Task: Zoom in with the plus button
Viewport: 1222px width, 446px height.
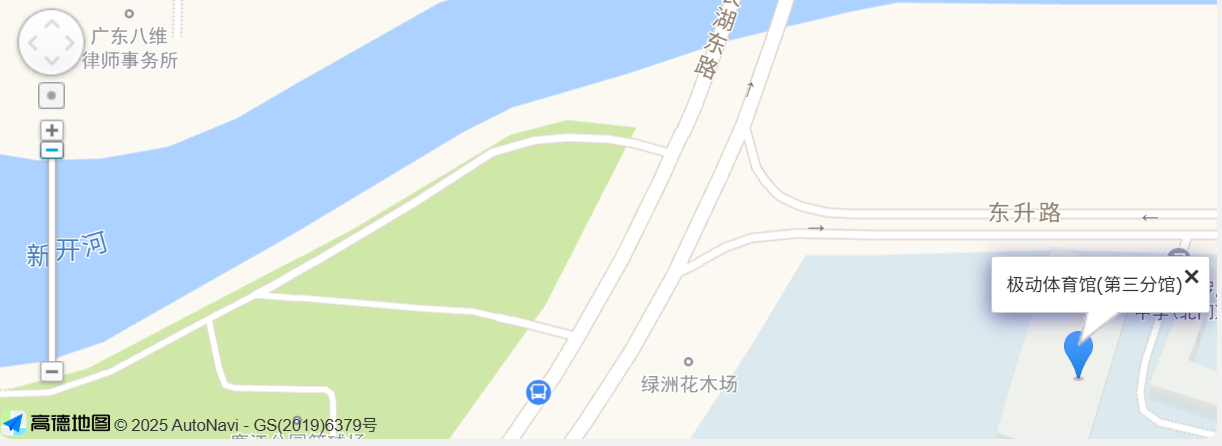Action: point(52,130)
